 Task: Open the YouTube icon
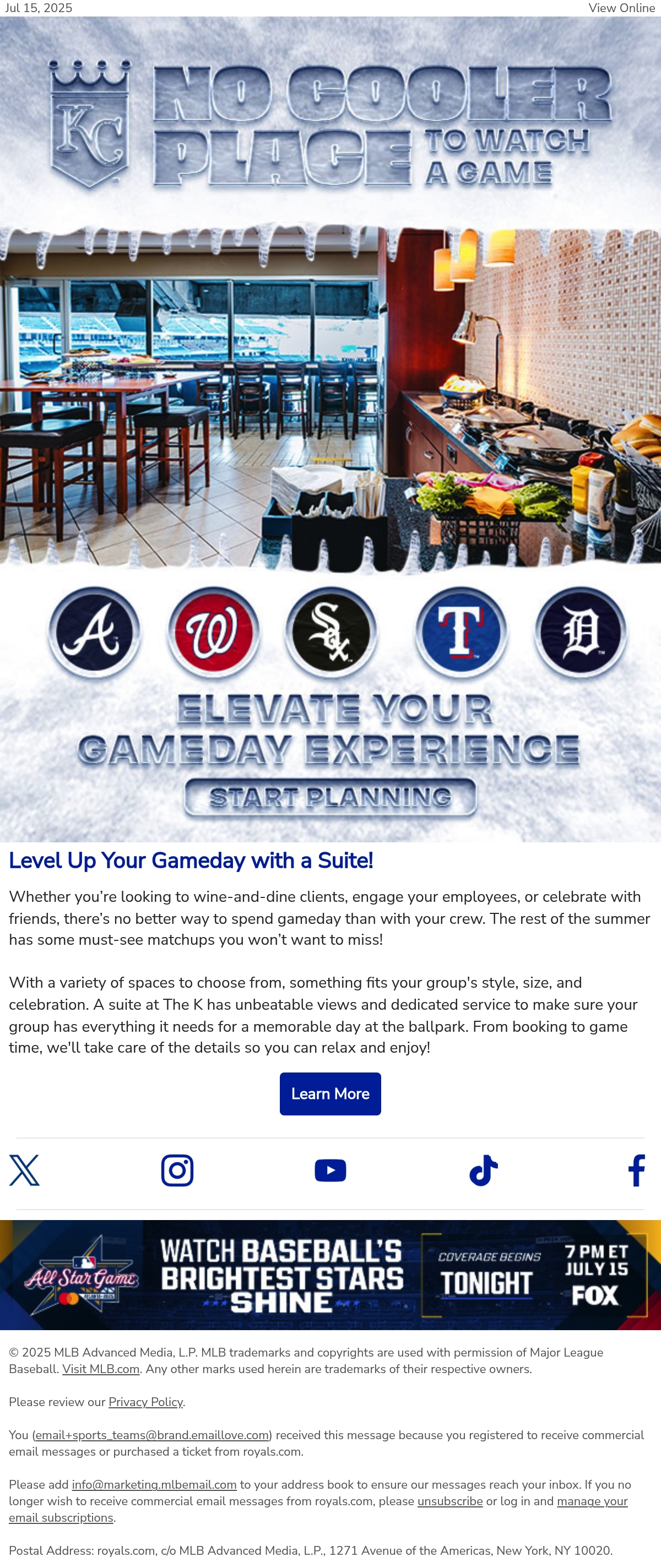click(x=330, y=1170)
